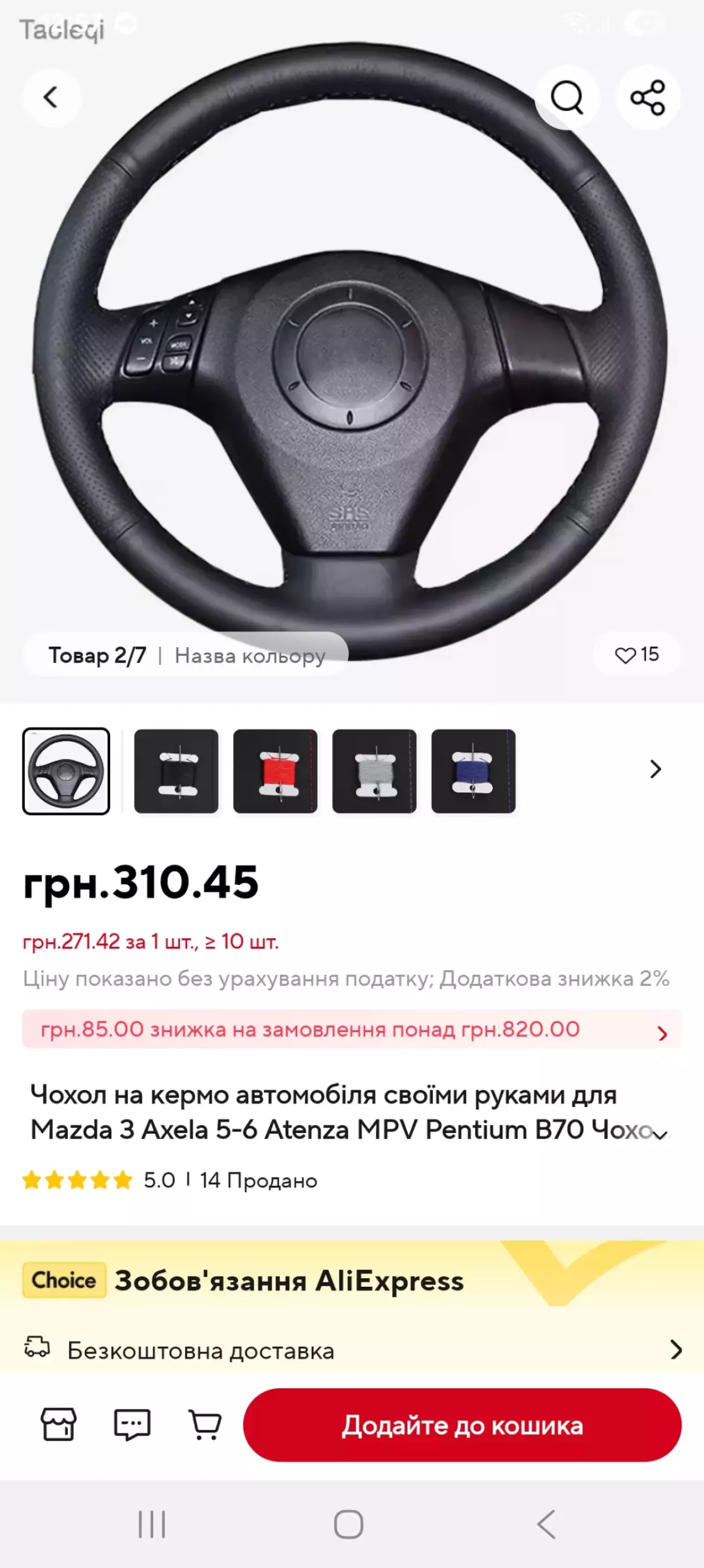This screenshot has width=704, height=1568.
Task: Go back using the top arrow
Action: click(x=51, y=97)
